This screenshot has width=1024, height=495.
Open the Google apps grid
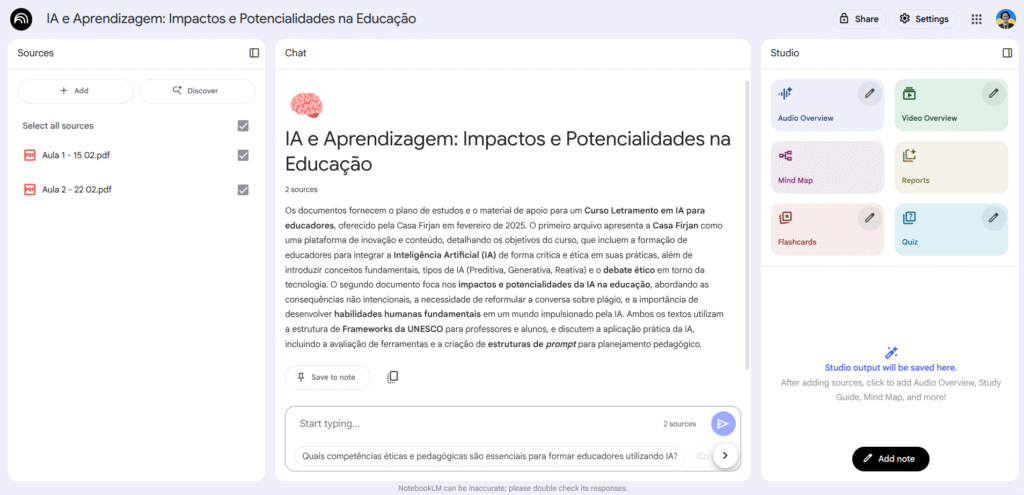click(x=976, y=18)
